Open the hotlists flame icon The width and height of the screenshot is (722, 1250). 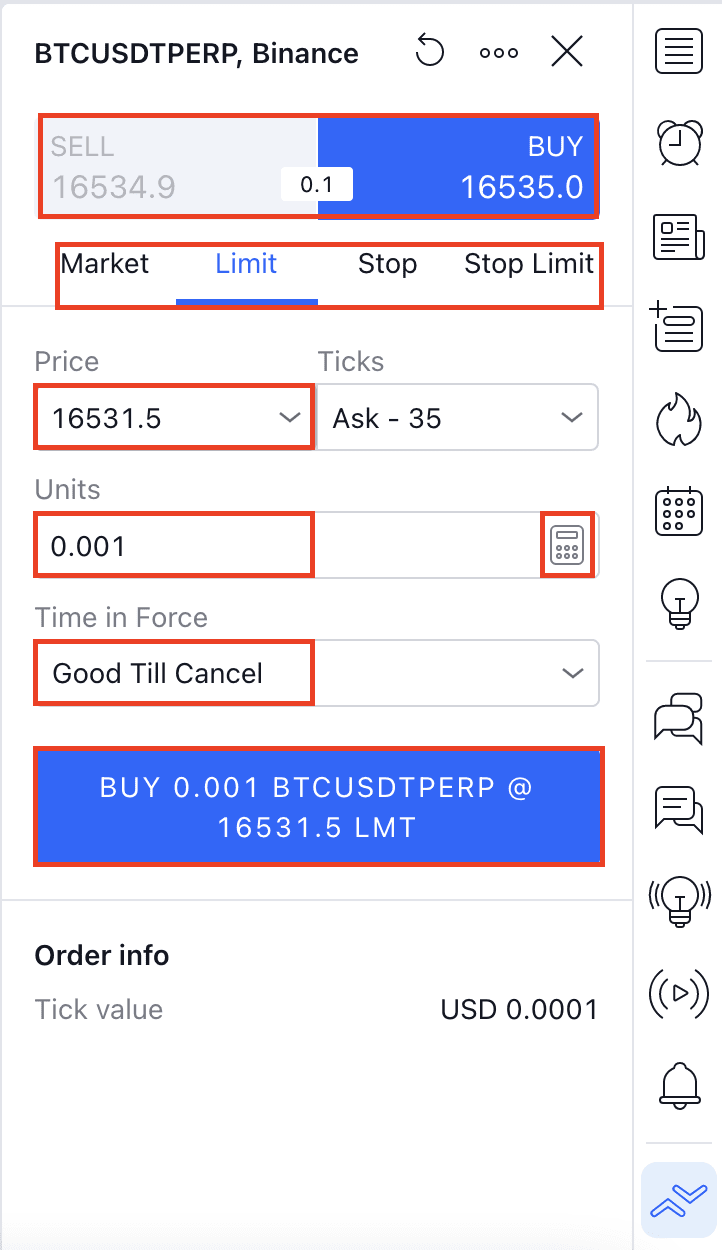pyautogui.click(x=679, y=420)
